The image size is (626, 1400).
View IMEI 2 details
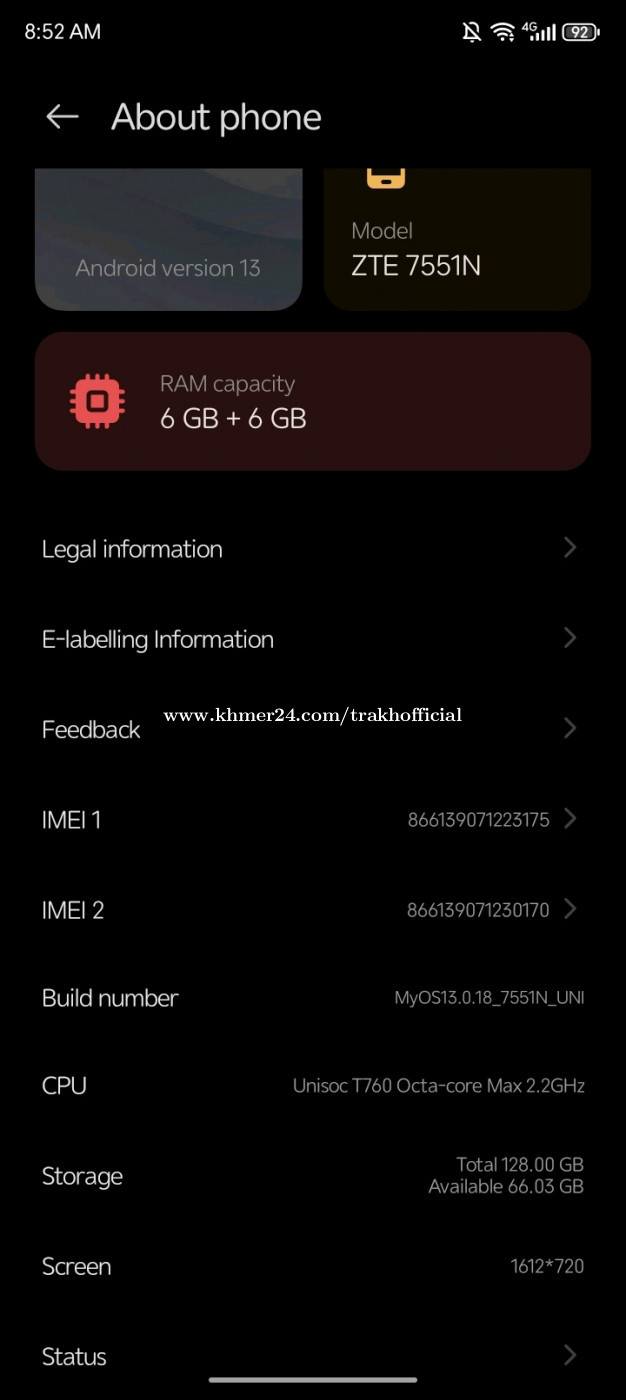click(312, 910)
